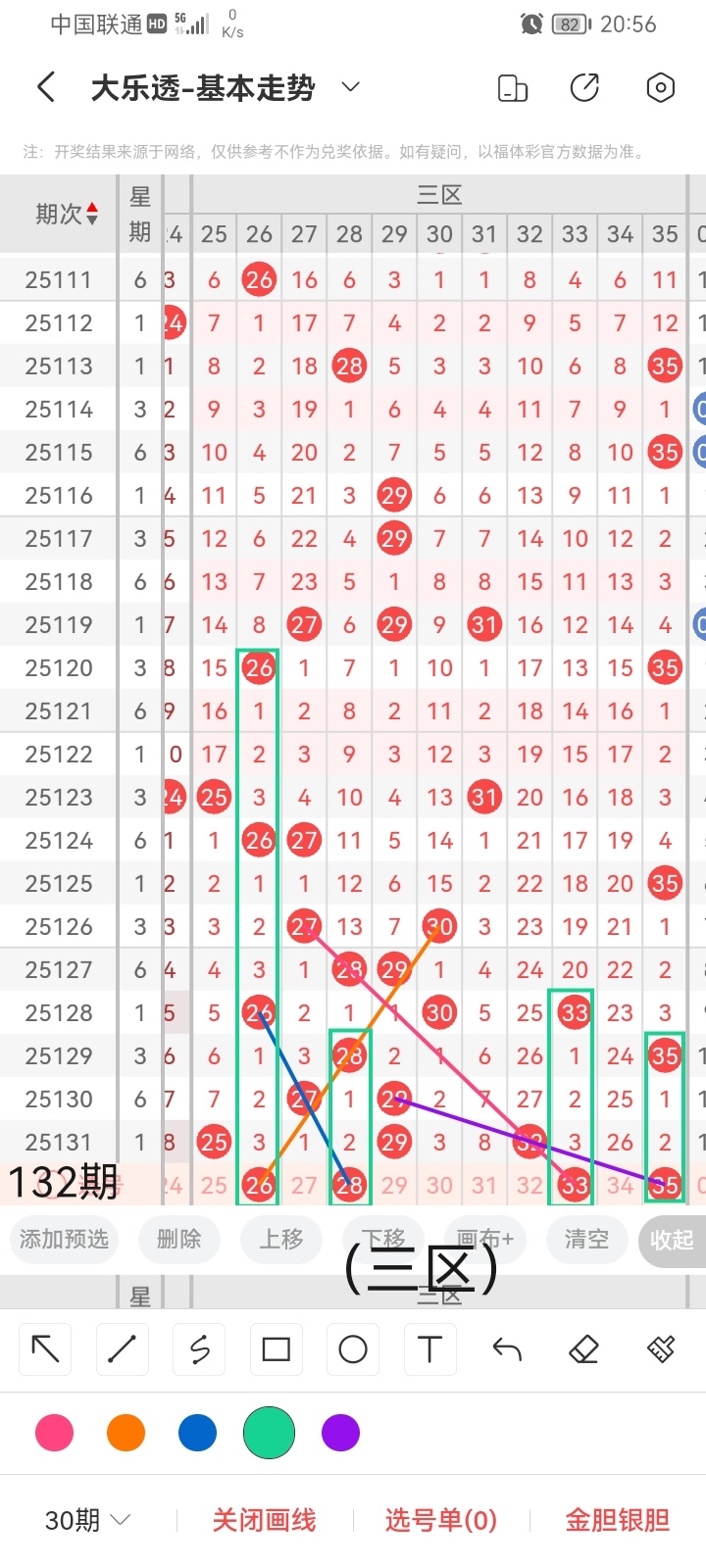Select the straight line tool
706x1568 pixels.
[x=122, y=1349]
